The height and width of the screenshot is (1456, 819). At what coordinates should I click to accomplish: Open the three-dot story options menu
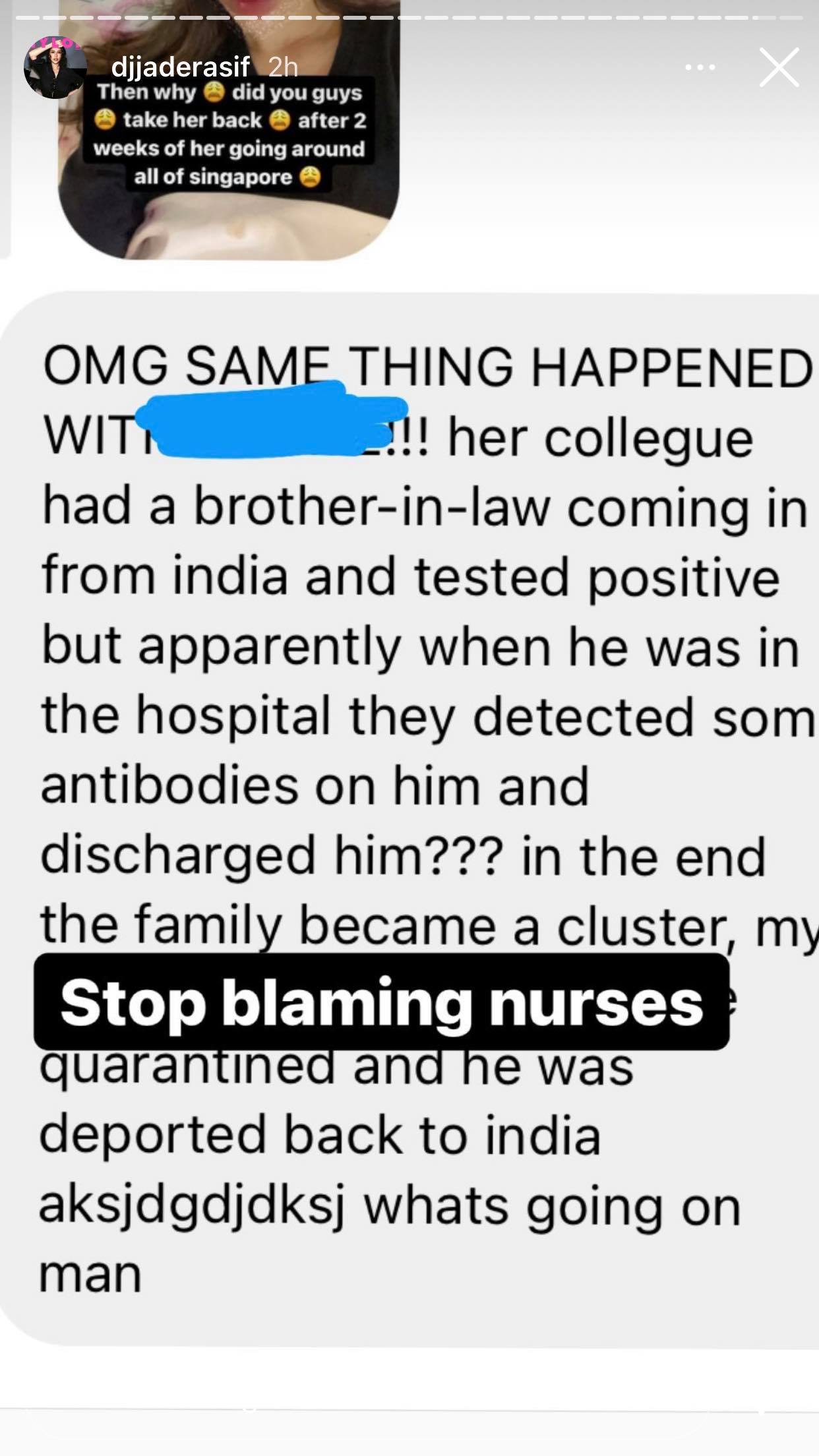click(700, 67)
